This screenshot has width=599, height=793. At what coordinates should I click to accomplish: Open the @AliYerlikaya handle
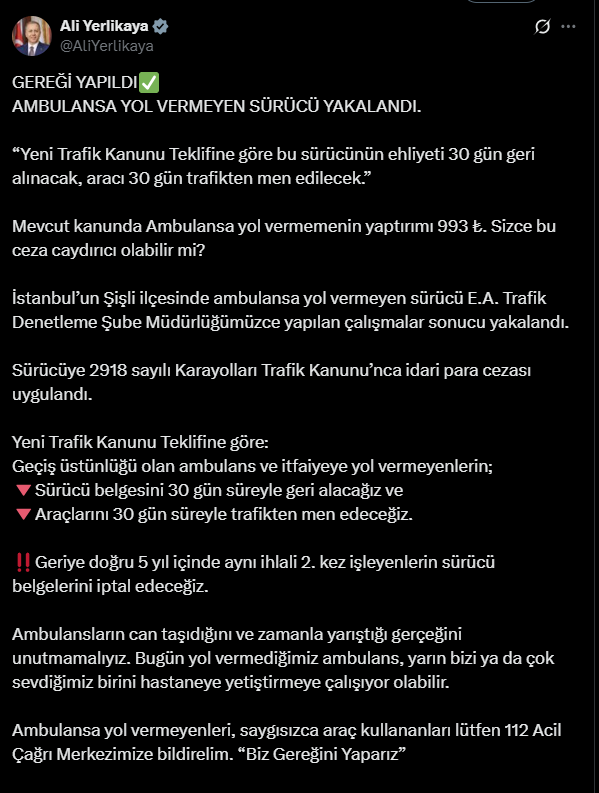pos(106,46)
